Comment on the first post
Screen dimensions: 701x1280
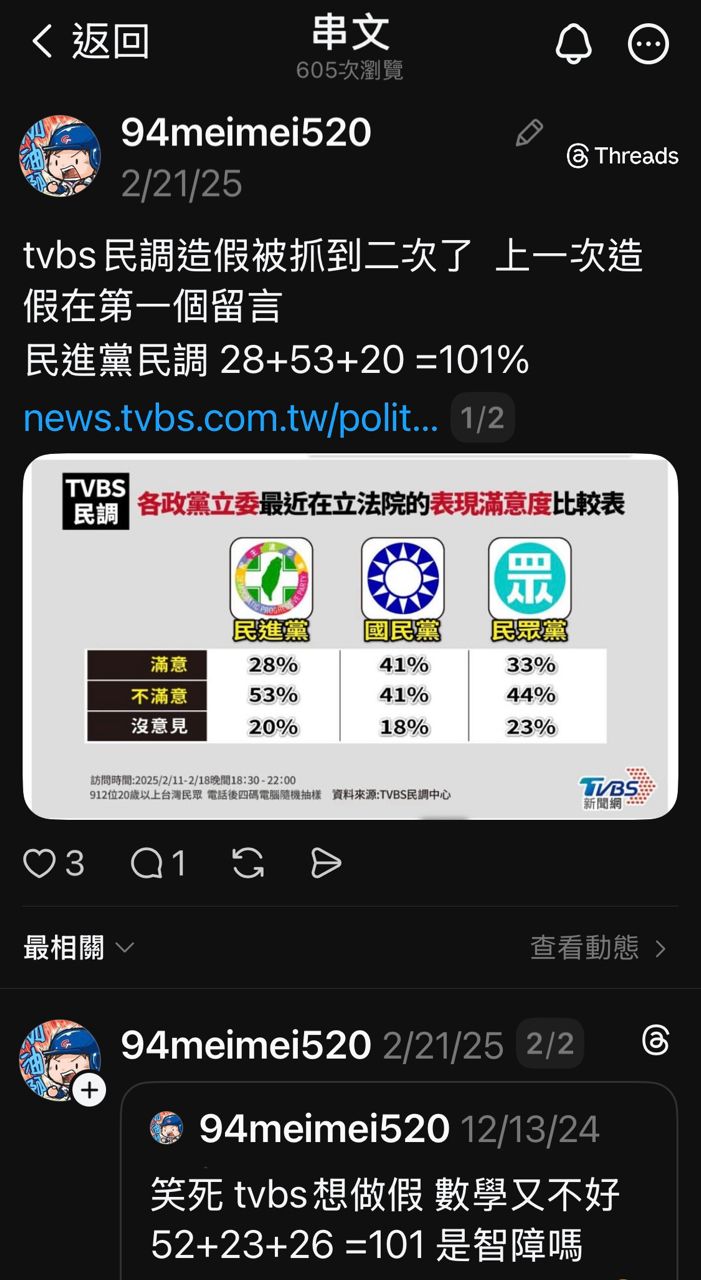146,863
